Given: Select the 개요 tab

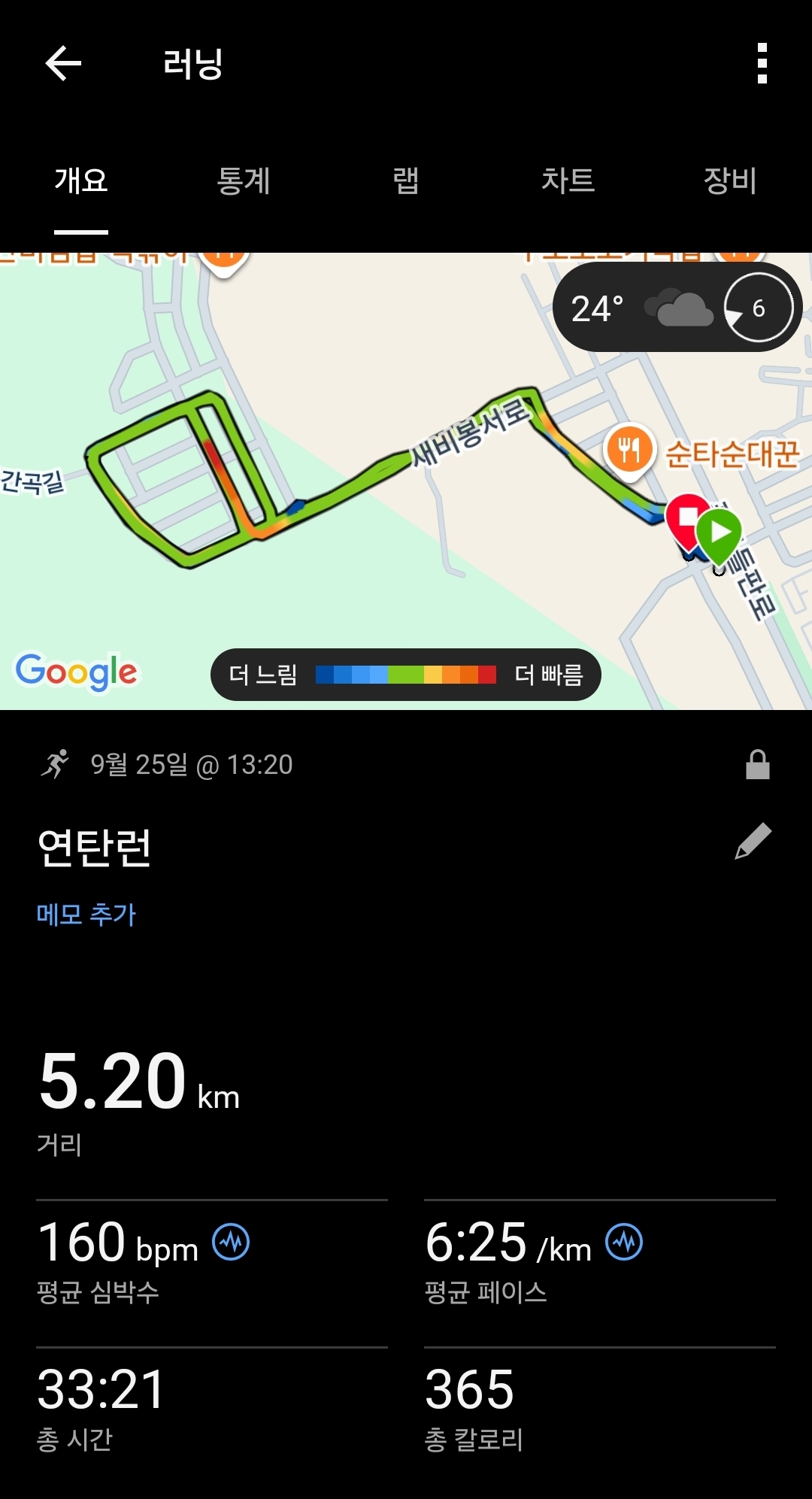Looking at the screenshot, I should point(81,181).
